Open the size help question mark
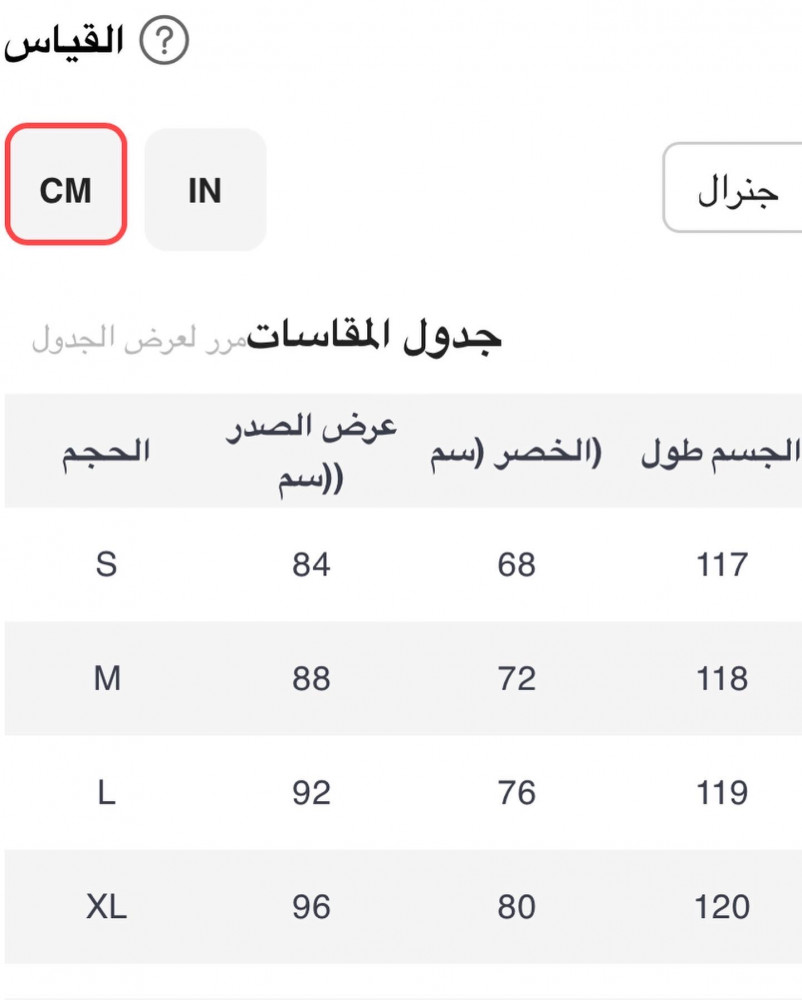This screenshot has height=1000, width=802. pos(164,43)
